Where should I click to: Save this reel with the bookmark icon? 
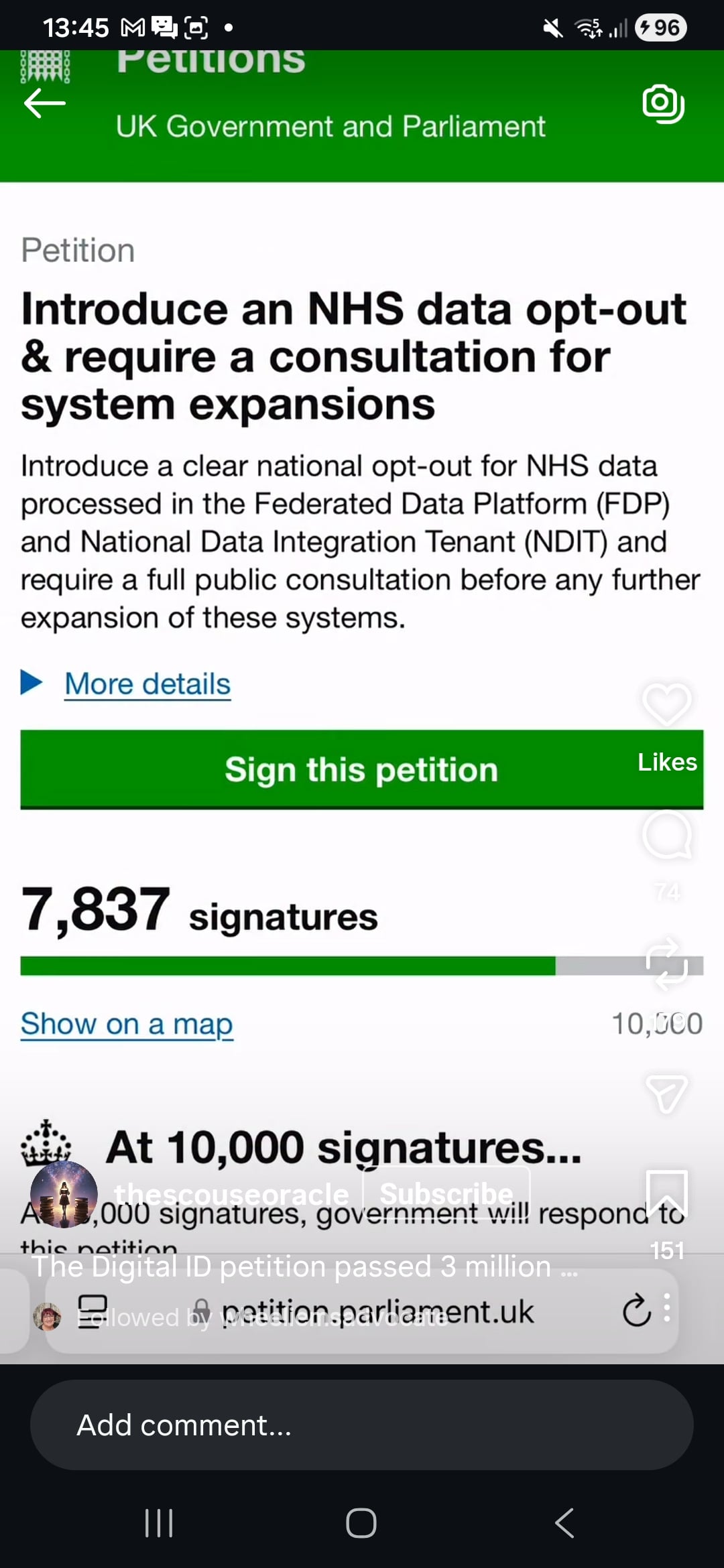click(x=666, y=1194)
